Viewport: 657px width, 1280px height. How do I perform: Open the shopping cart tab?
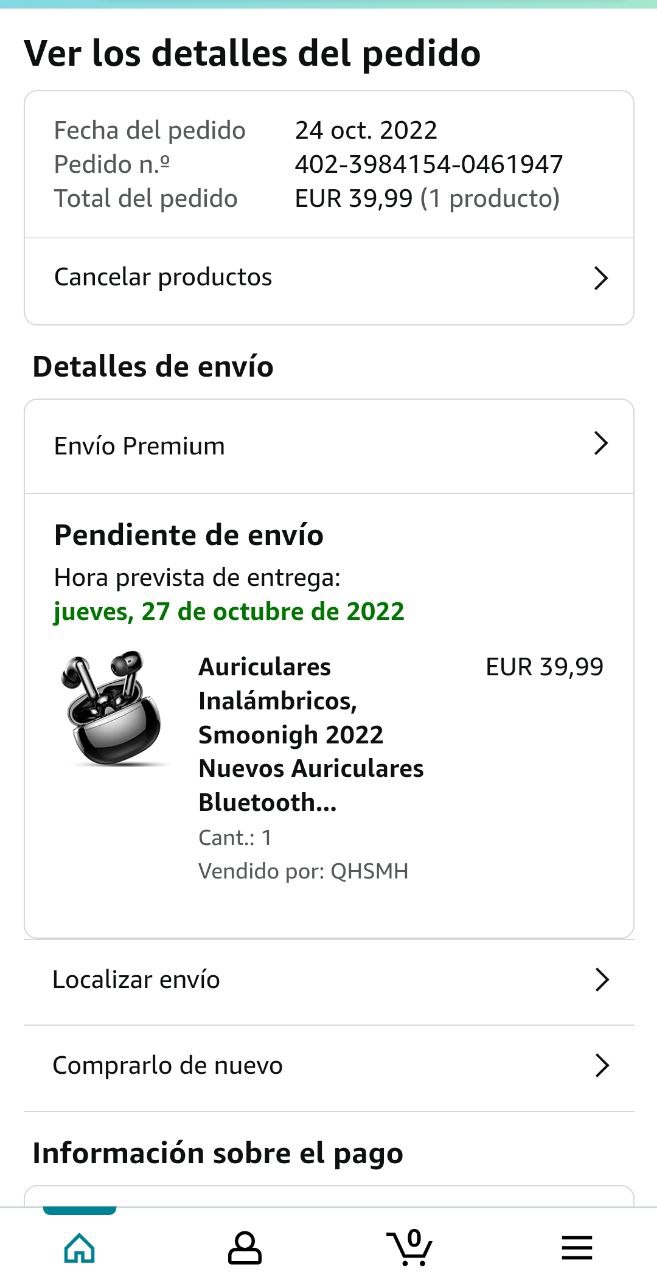coord(410,1246)
